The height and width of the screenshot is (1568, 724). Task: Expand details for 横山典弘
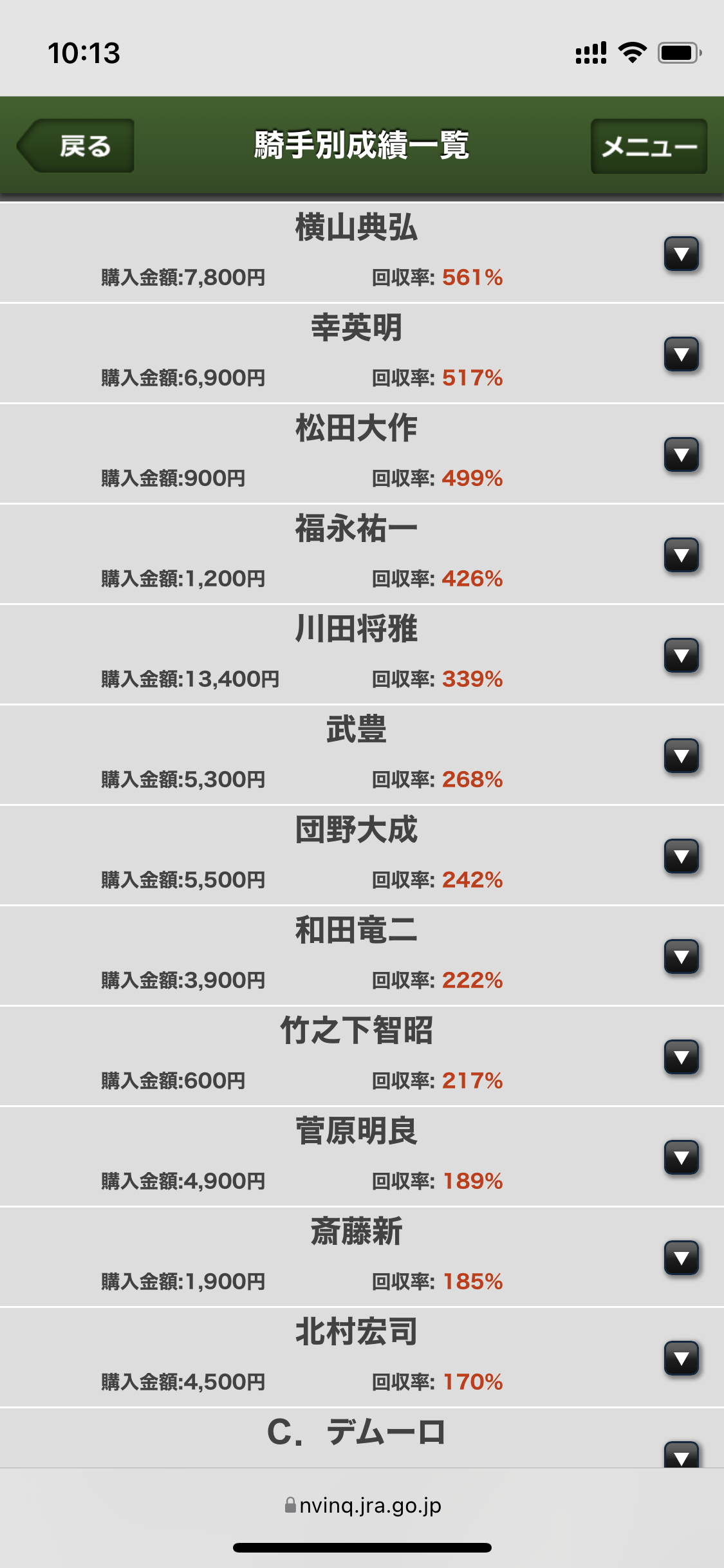click(682, 254)
